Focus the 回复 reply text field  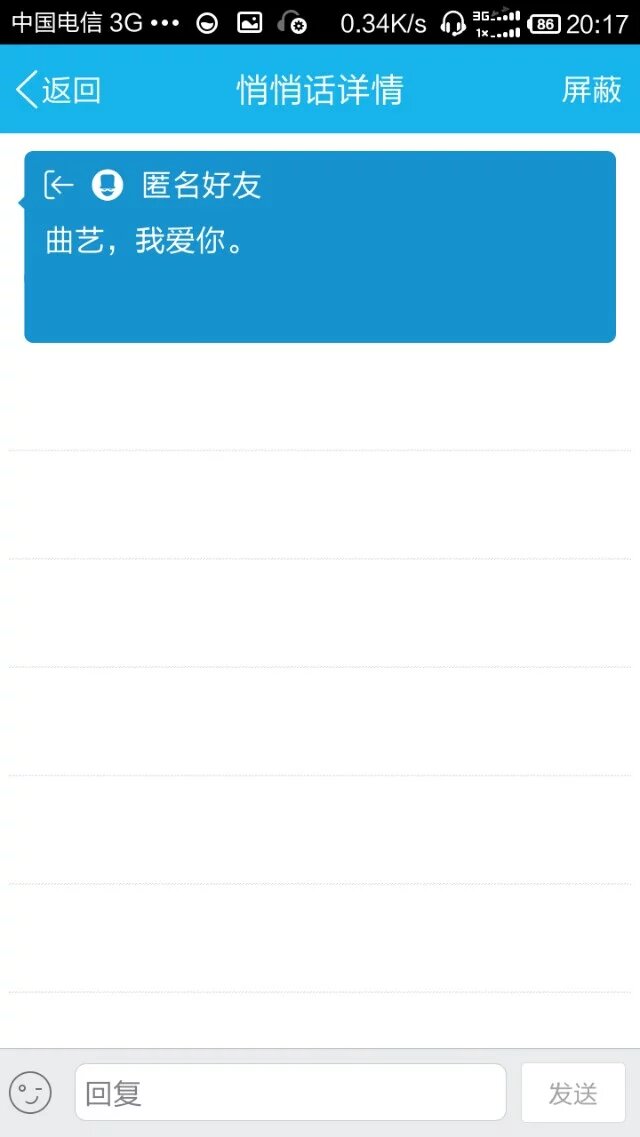tap(290, 1092)
